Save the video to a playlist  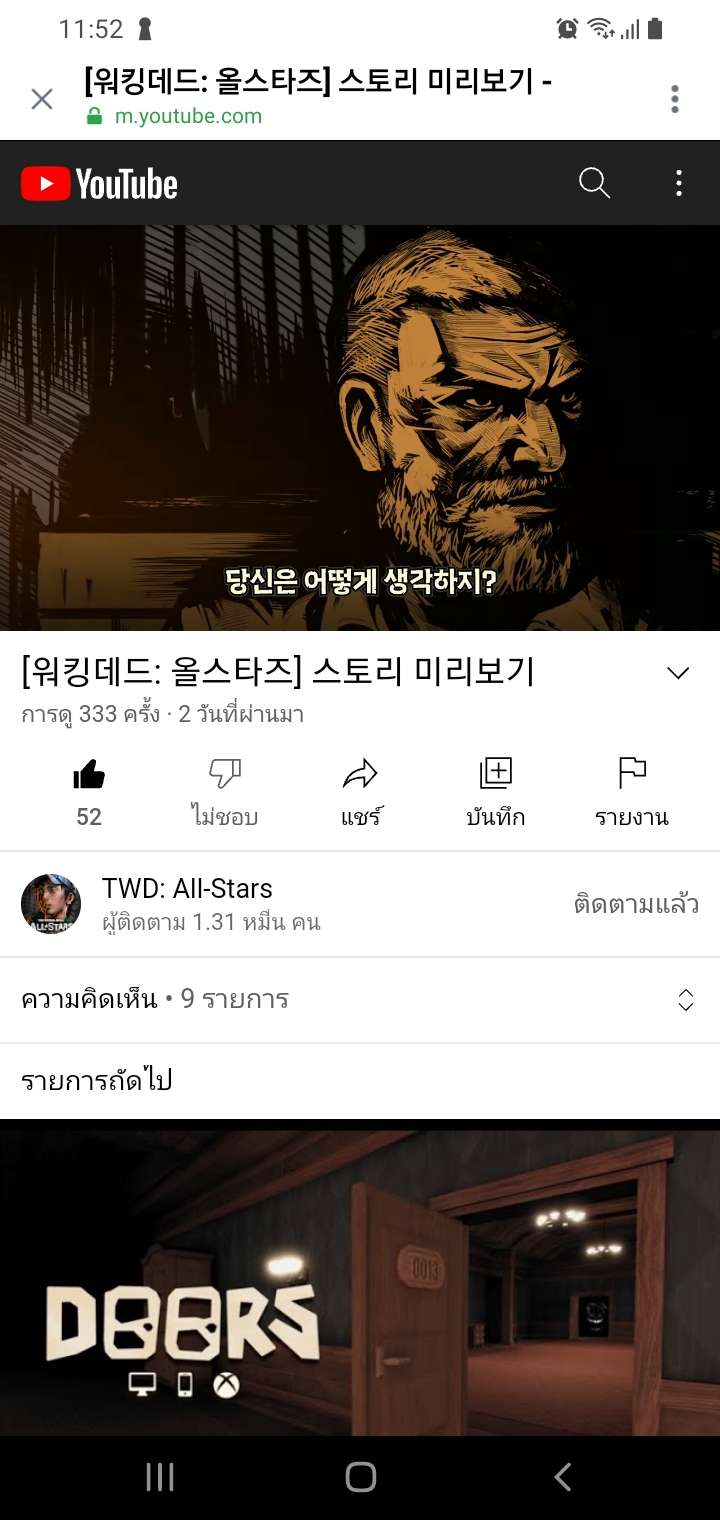[x=496, y=792]
